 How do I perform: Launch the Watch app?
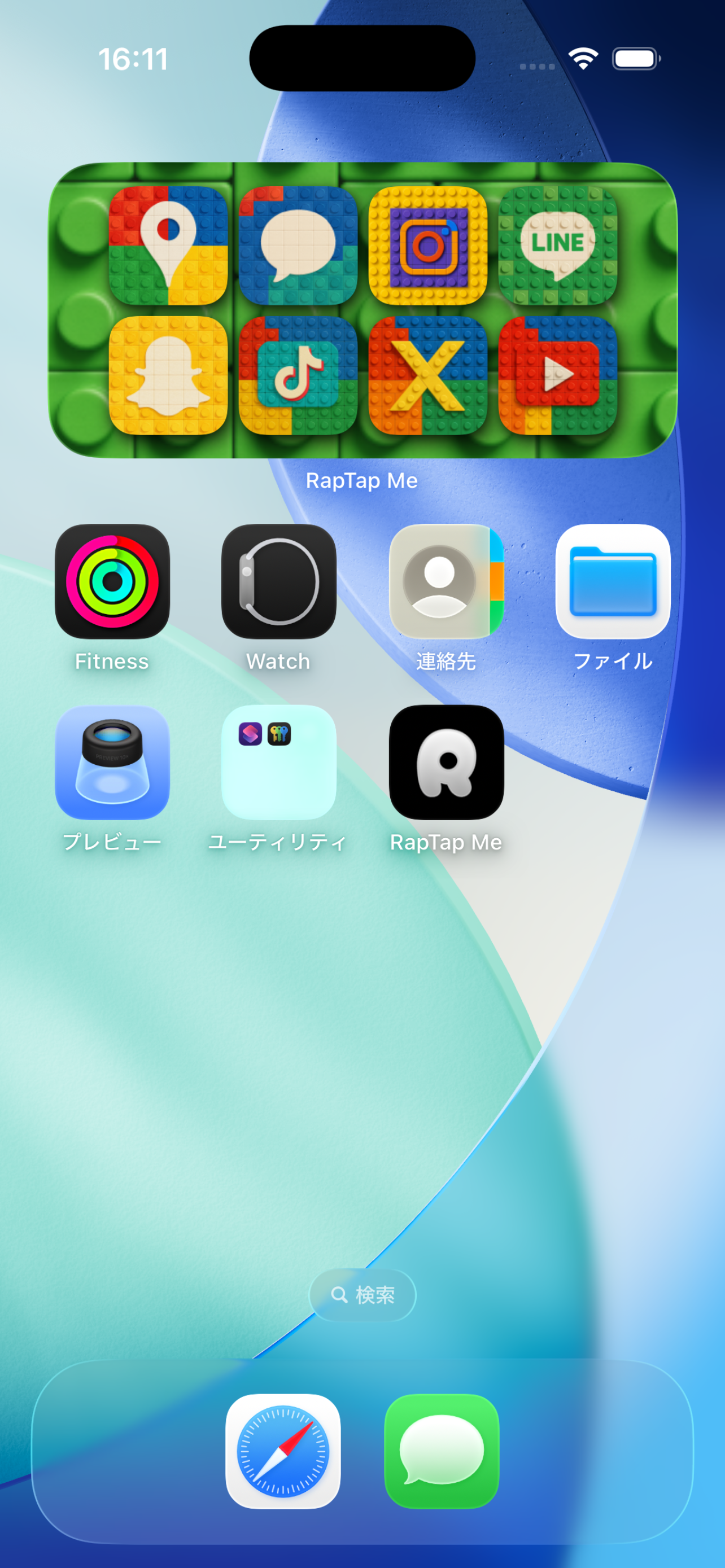278,582
